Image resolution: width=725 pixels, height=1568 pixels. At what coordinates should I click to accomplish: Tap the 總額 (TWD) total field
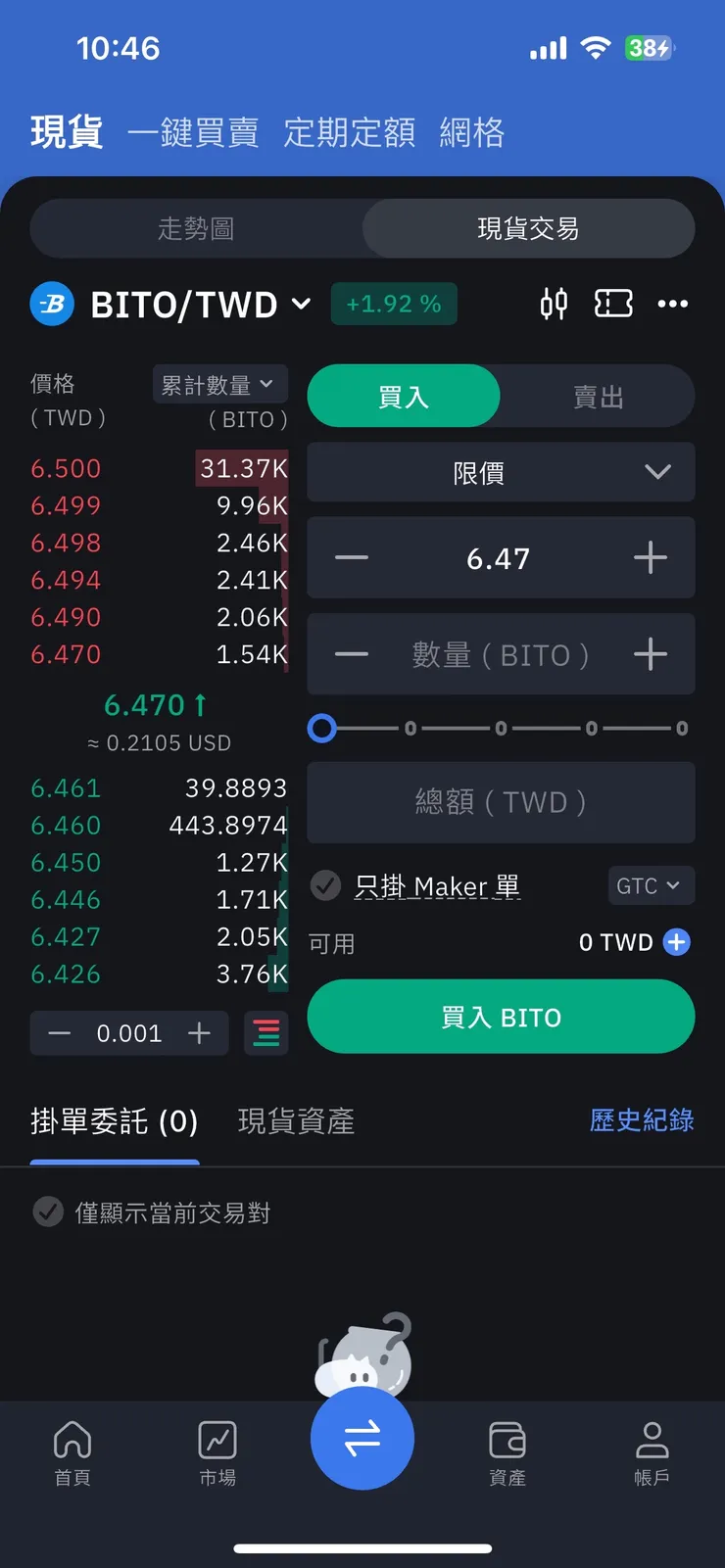point(501,802)
